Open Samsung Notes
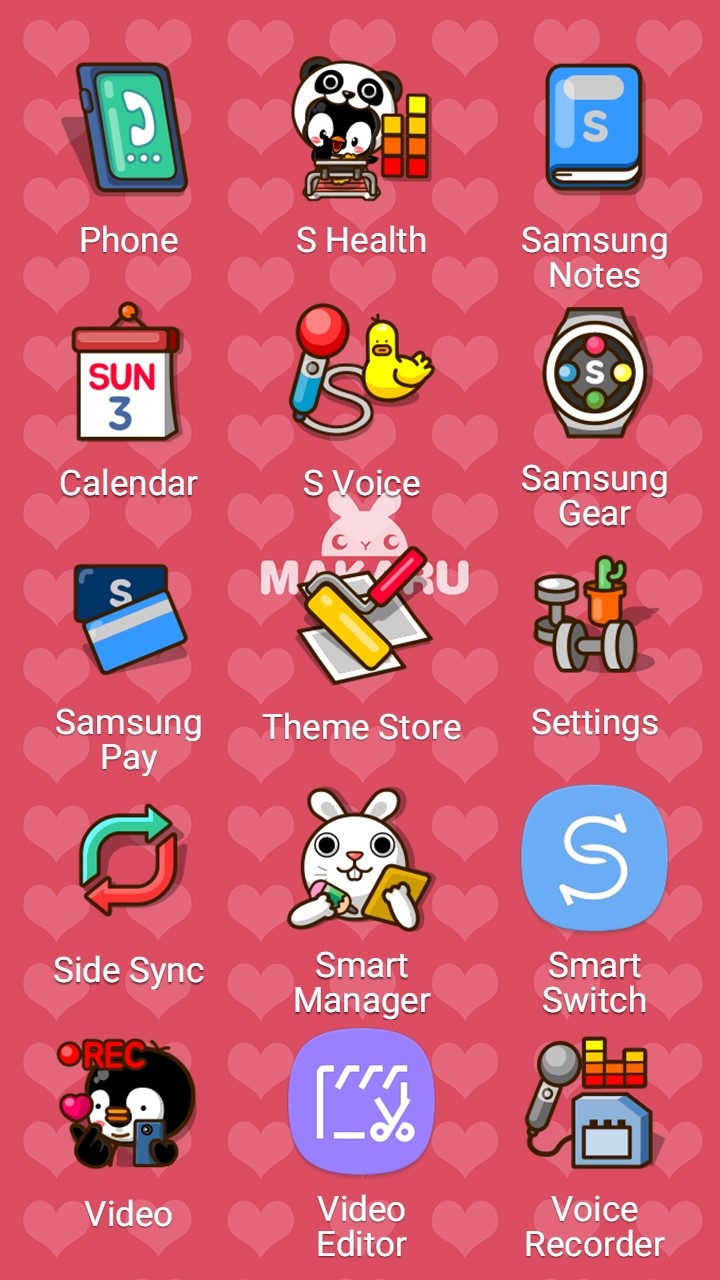720x1280 pixels. pyautogui.click(x=594, y=128)
